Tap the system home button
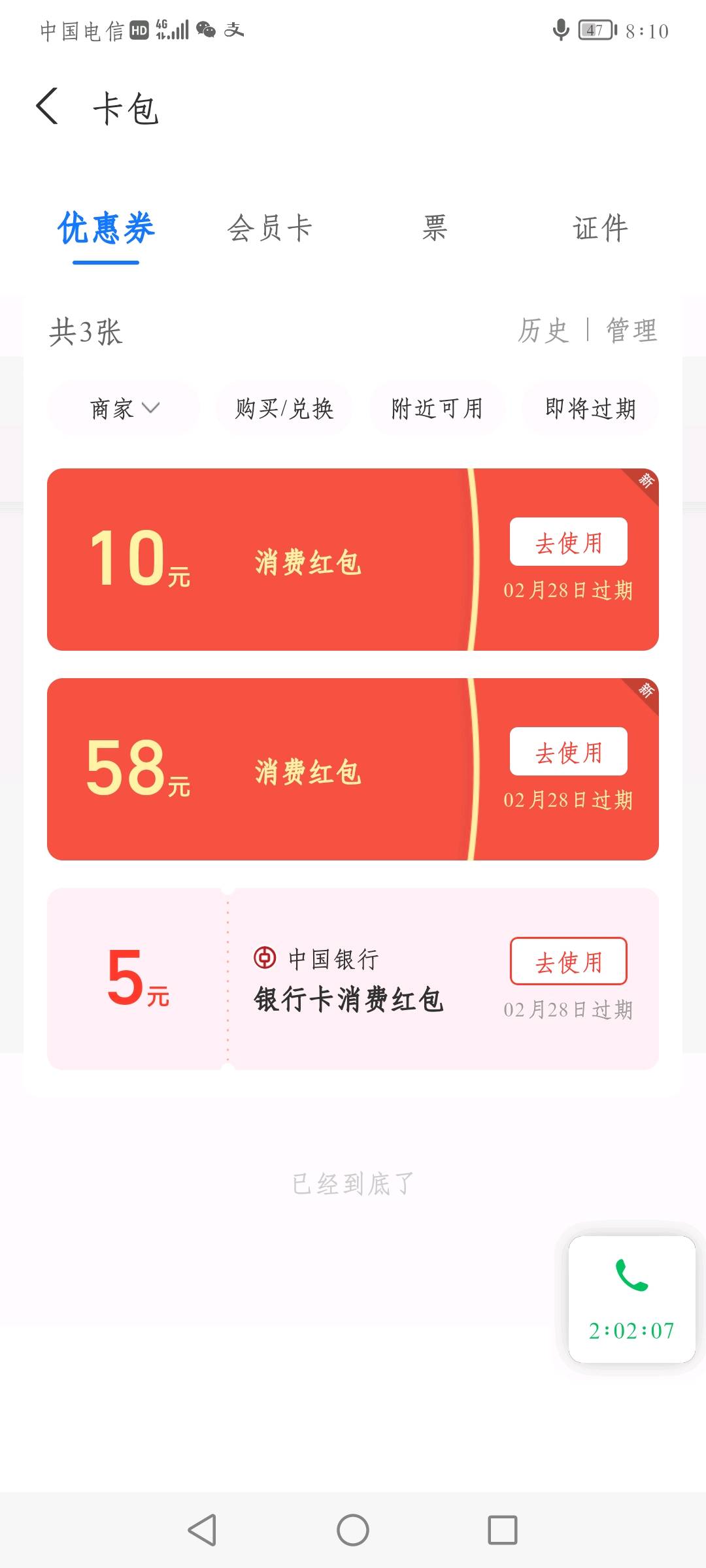The width and height of the screenshot is (706, 1568). (353, 1530)
